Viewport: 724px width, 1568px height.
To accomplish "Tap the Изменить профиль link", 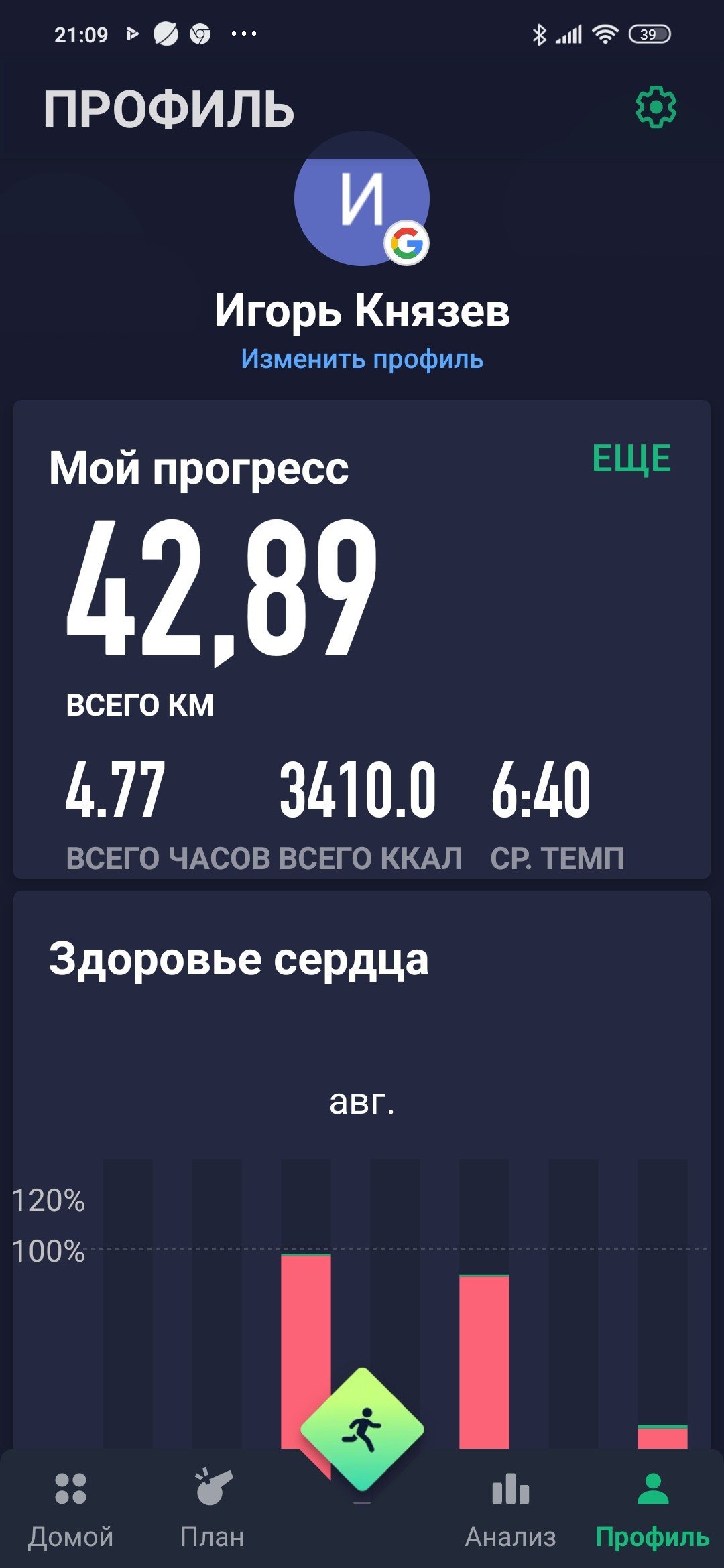I will pyautogui.click(x=362, y=359).
